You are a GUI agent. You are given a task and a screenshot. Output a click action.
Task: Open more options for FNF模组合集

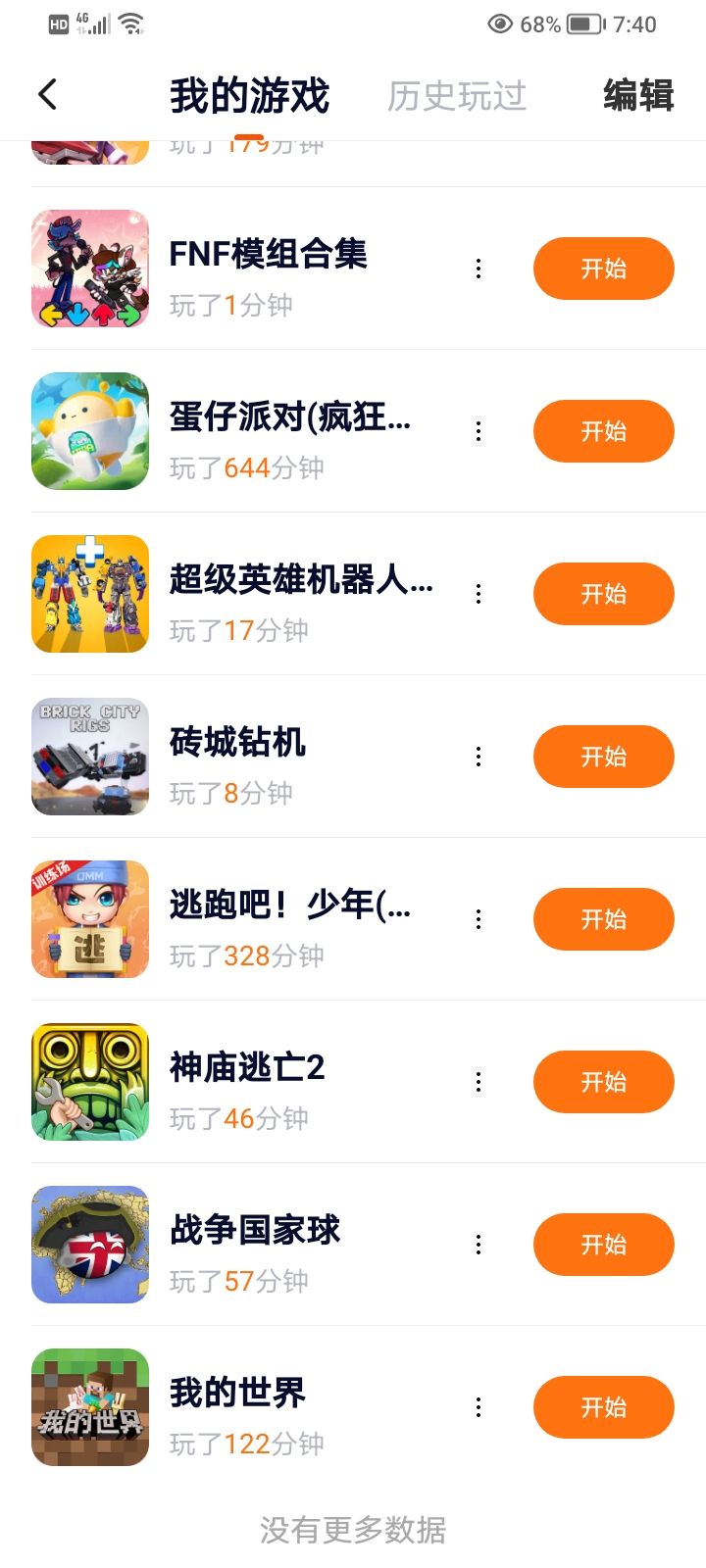(x=479, y=269)
